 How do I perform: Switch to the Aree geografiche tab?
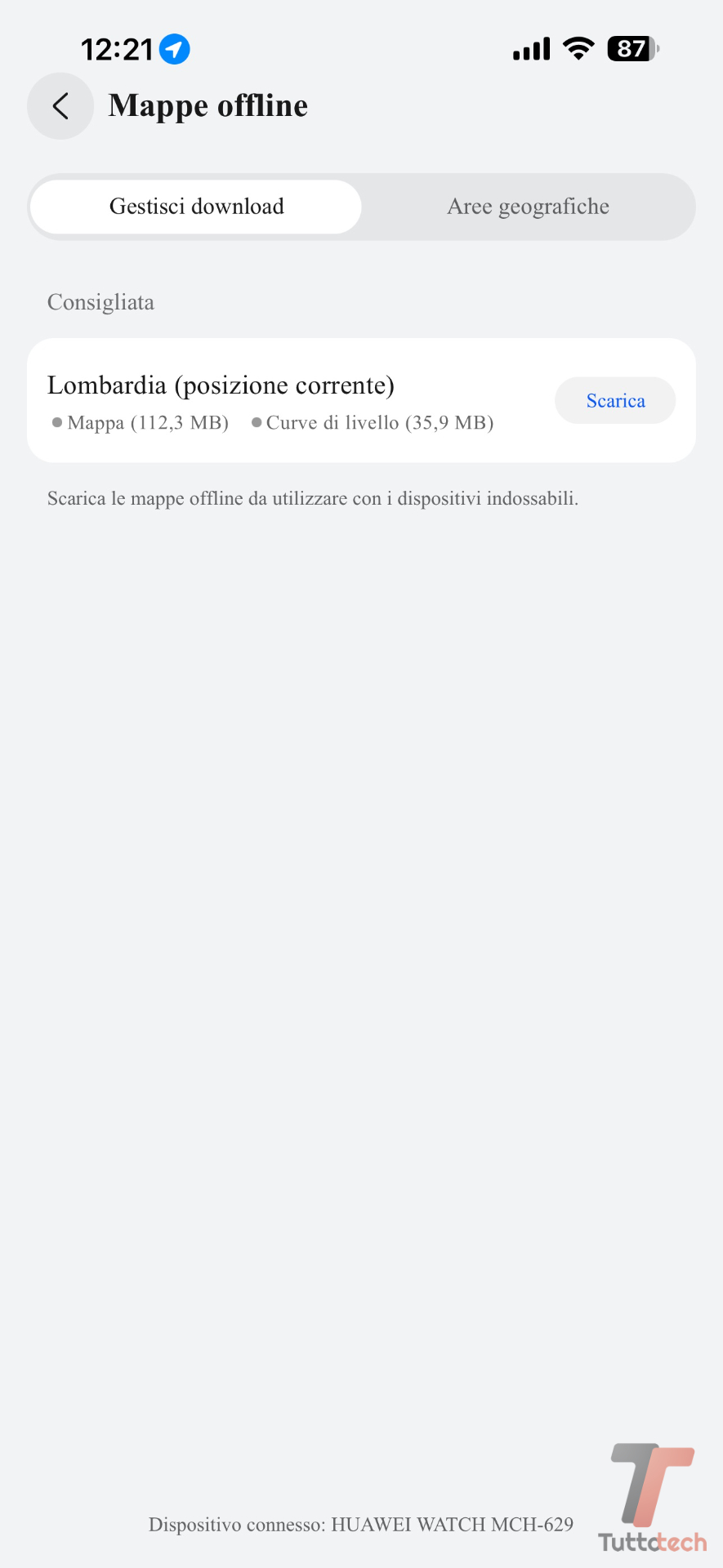(x=528, y=207)
